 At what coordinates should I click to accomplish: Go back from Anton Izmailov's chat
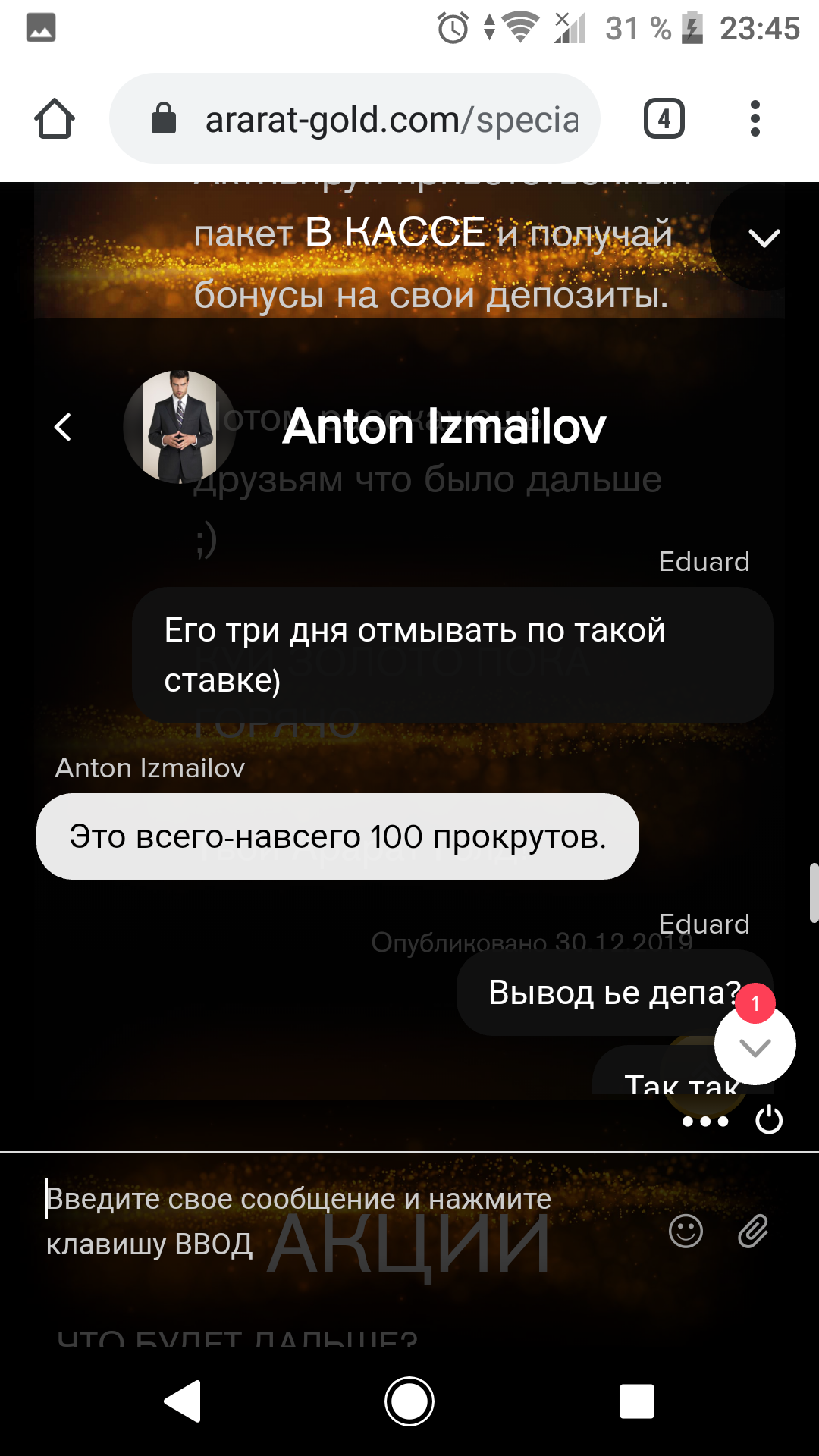pos(64,427)
